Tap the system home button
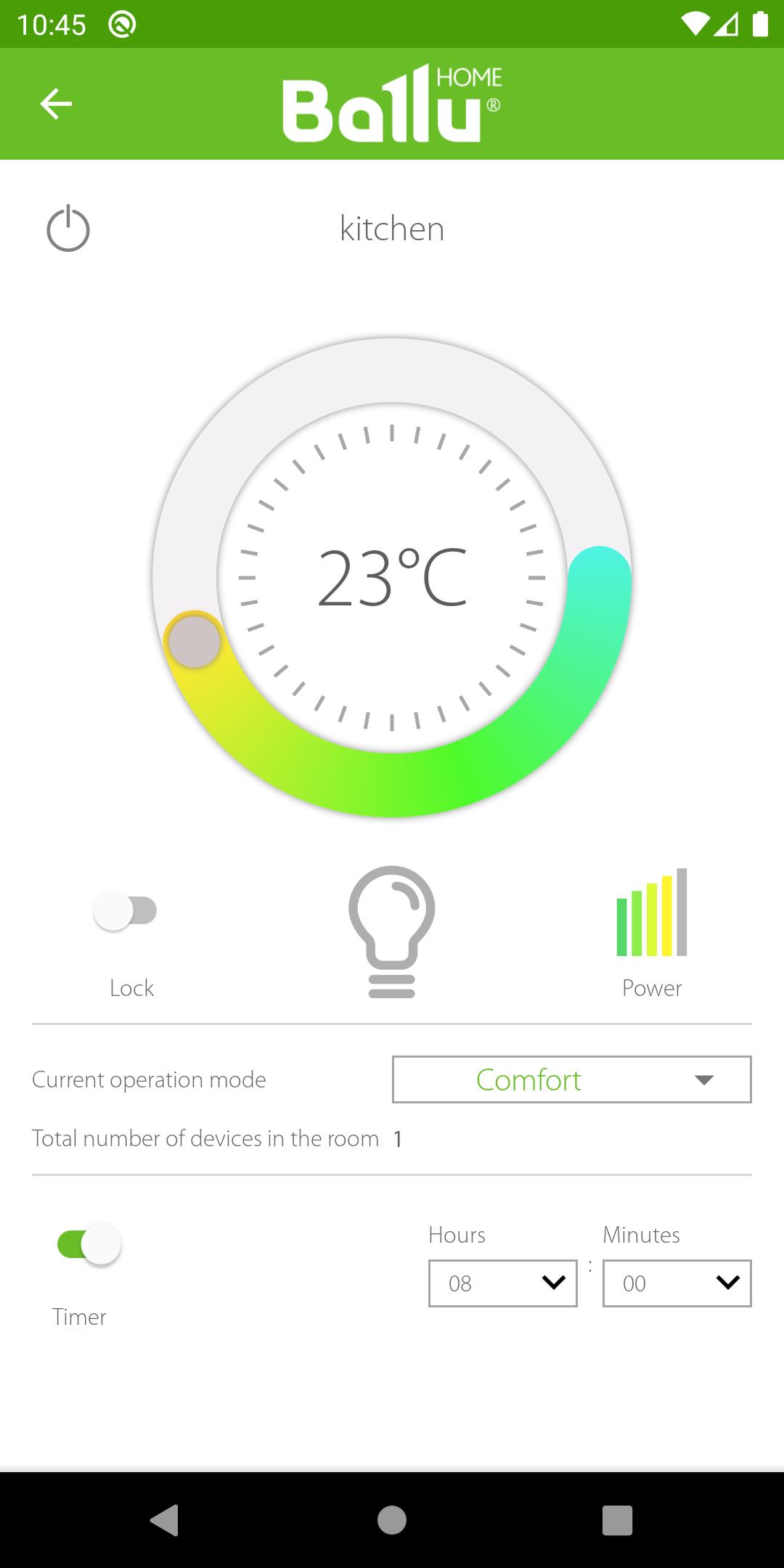 [x=392, y=1519]
